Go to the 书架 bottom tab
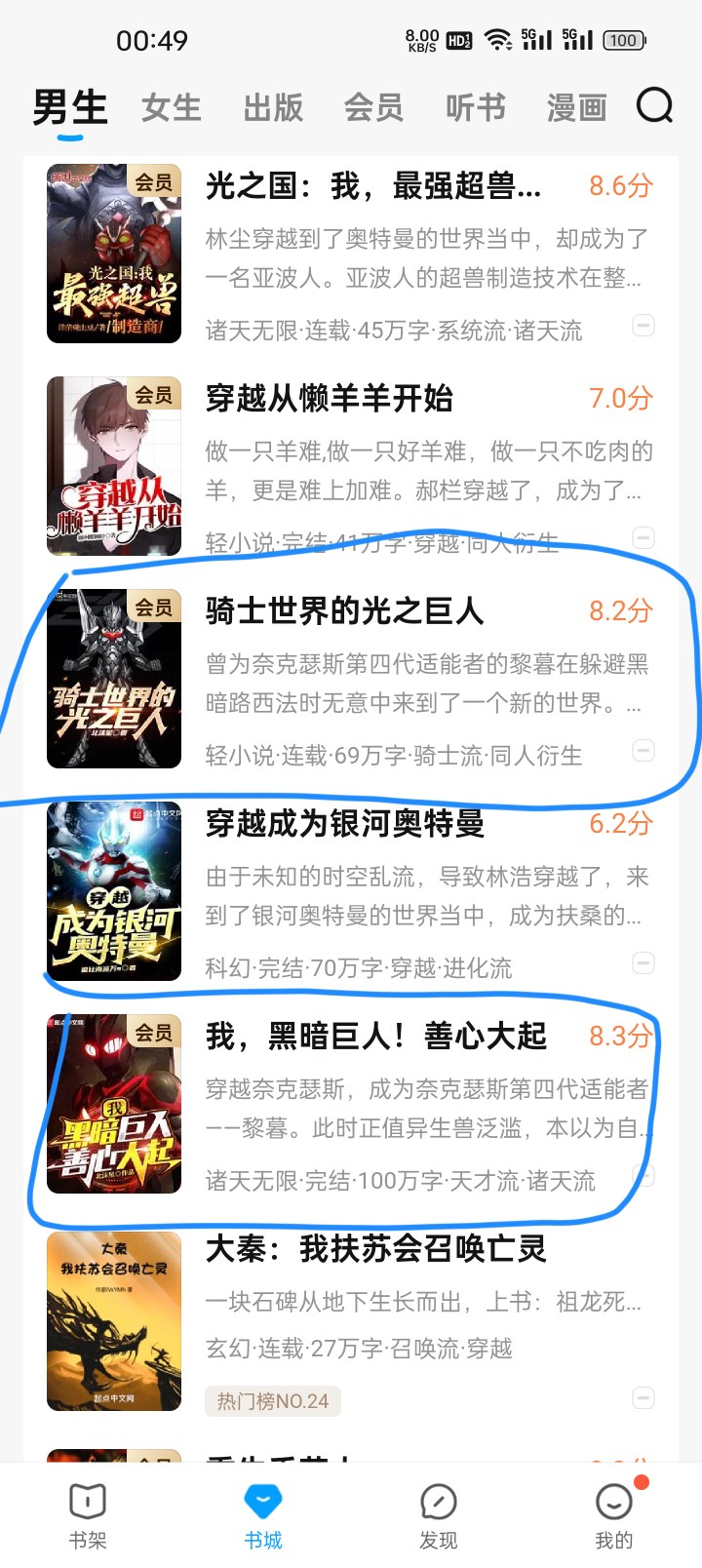702x1568 pixels. (88, 1517)
